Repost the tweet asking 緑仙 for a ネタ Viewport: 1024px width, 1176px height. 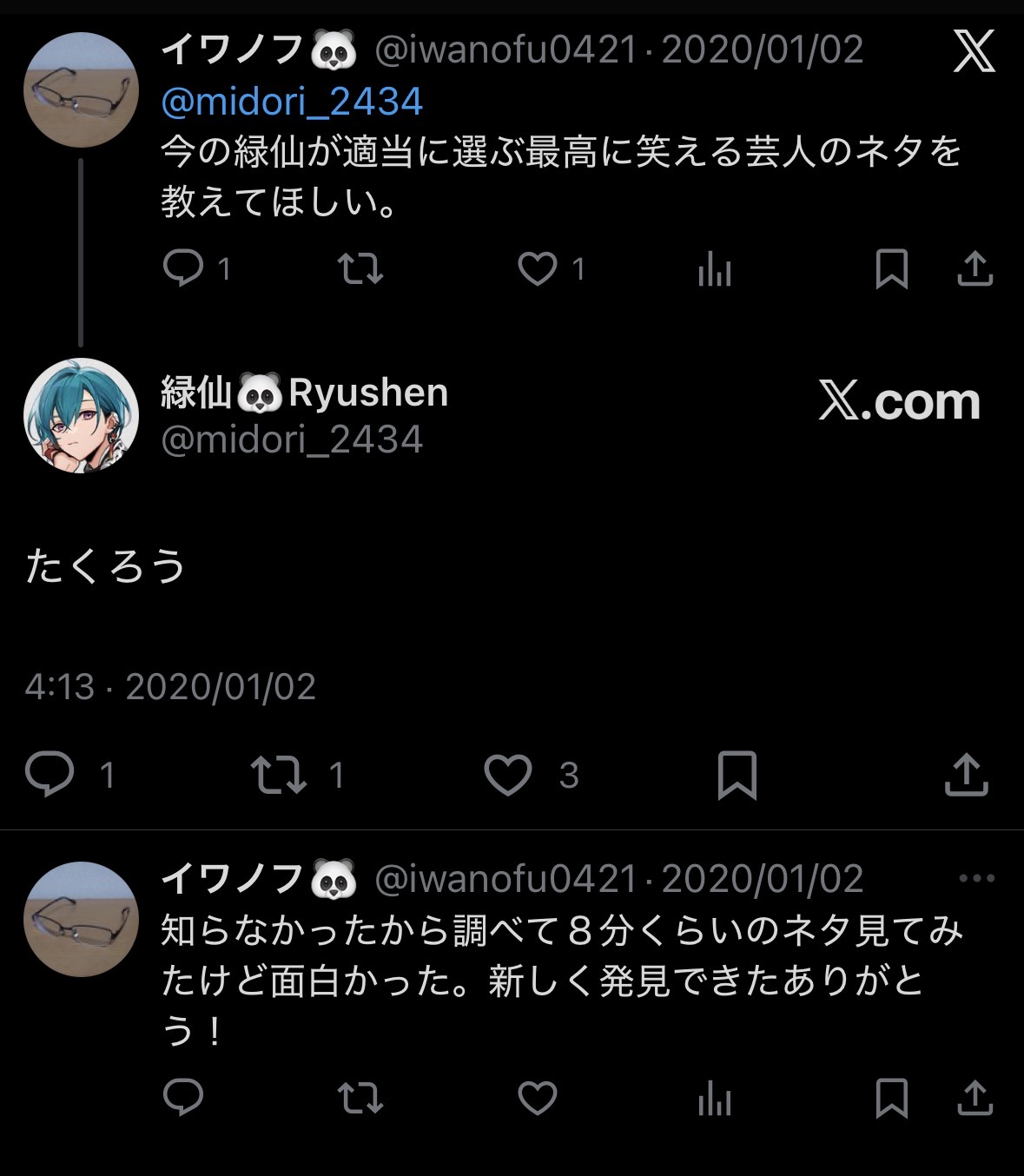tap(360, 268)
